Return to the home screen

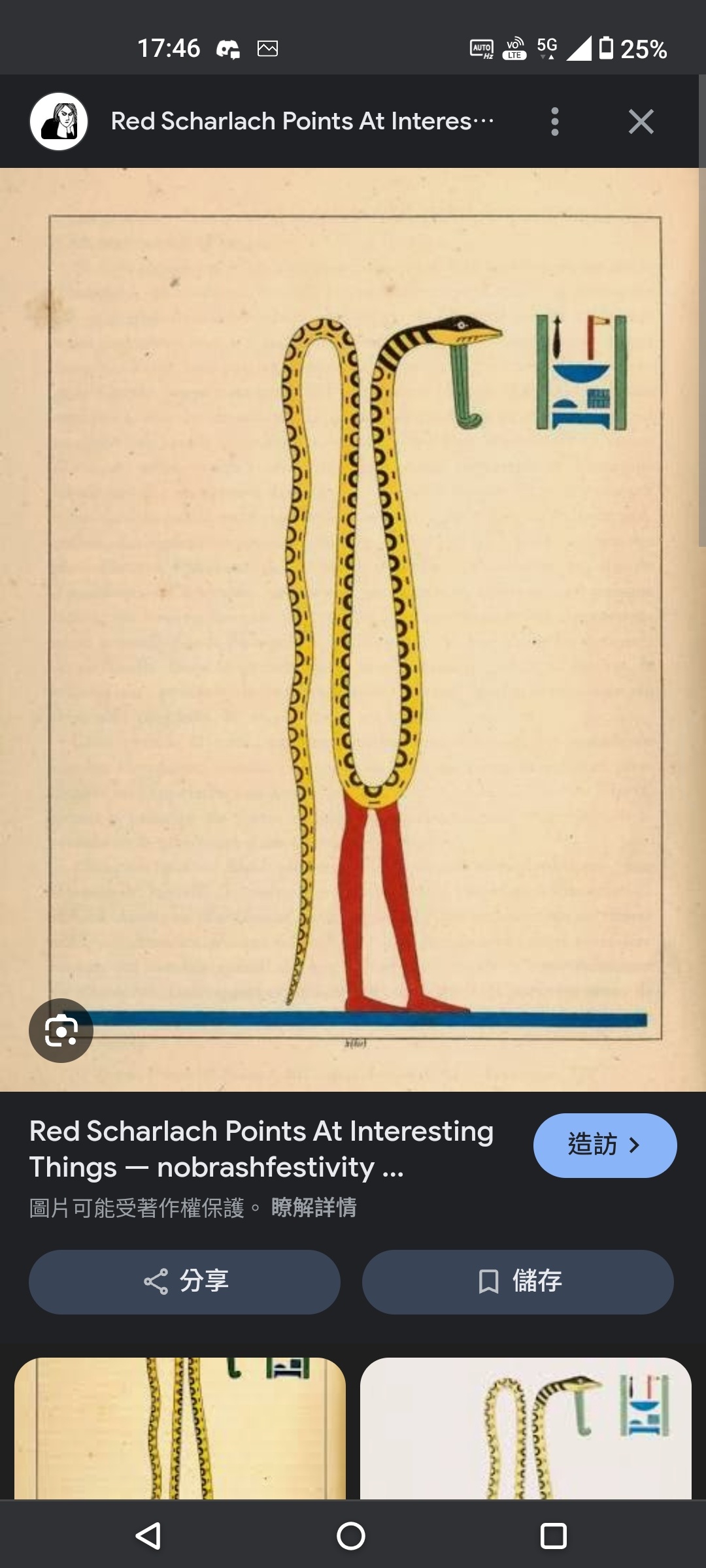pos(351,1535)
